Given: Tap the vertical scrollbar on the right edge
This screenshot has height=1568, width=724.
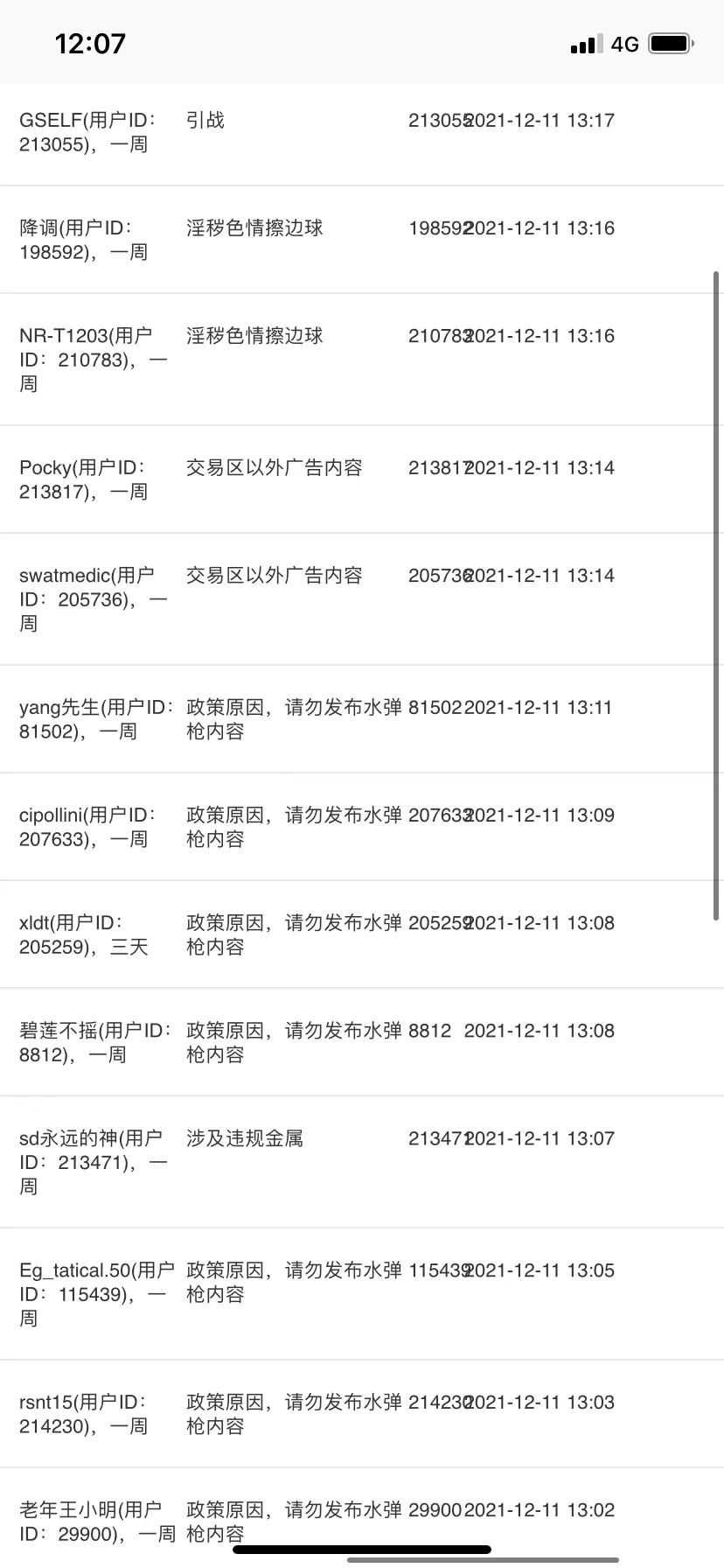Looking at the screenshot, I should 717,596.
